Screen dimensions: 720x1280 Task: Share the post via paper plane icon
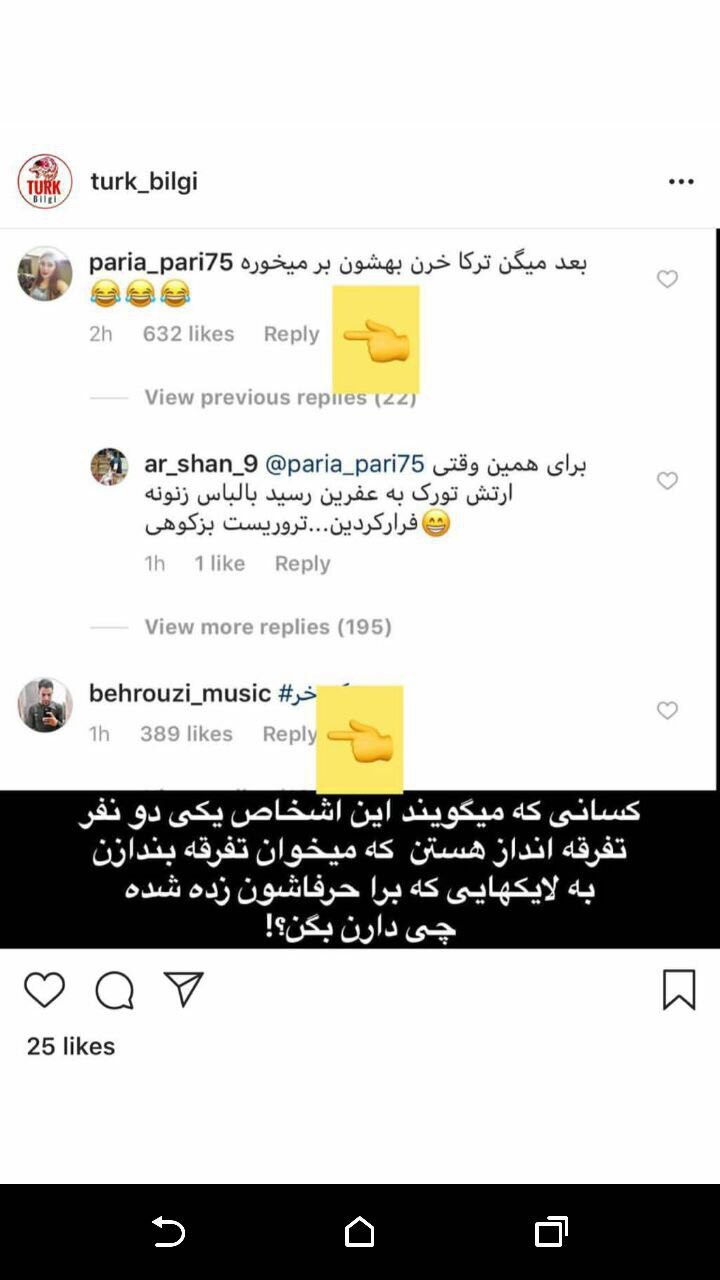pos(184,989)
